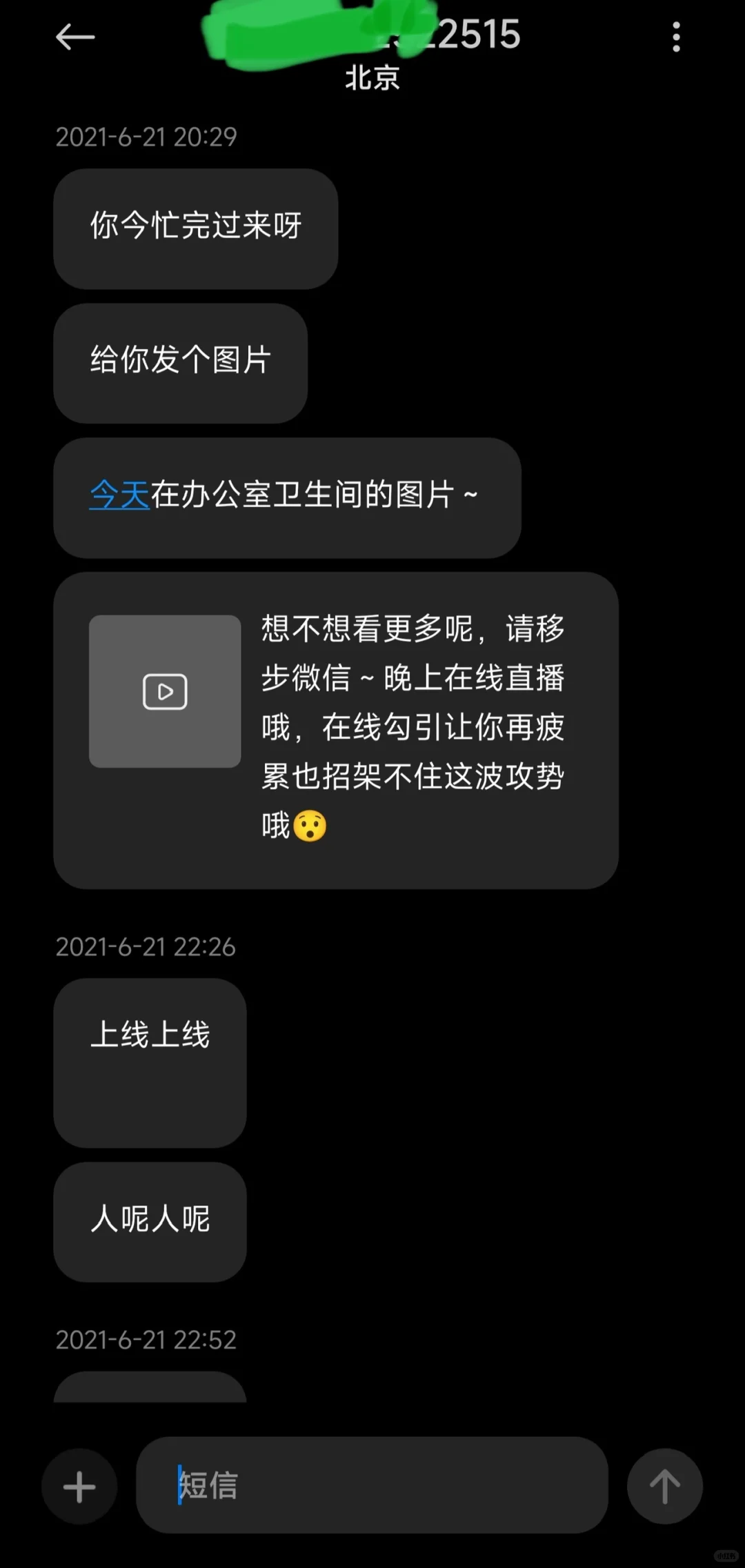745x1568 pixels.
Task: Open the video attachment thumbnail
Action: coord(165,691)
